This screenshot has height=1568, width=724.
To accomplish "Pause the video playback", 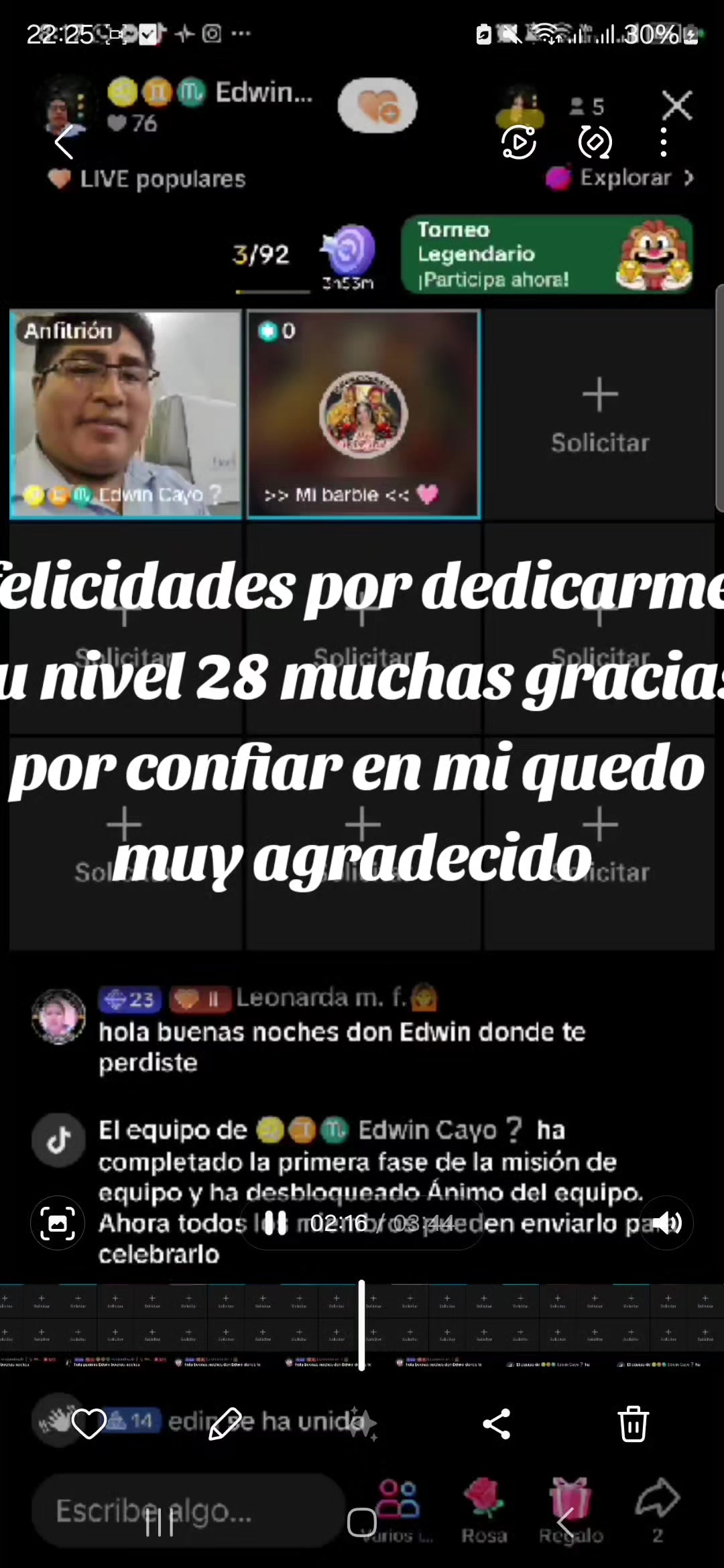I will point(276,1223).
